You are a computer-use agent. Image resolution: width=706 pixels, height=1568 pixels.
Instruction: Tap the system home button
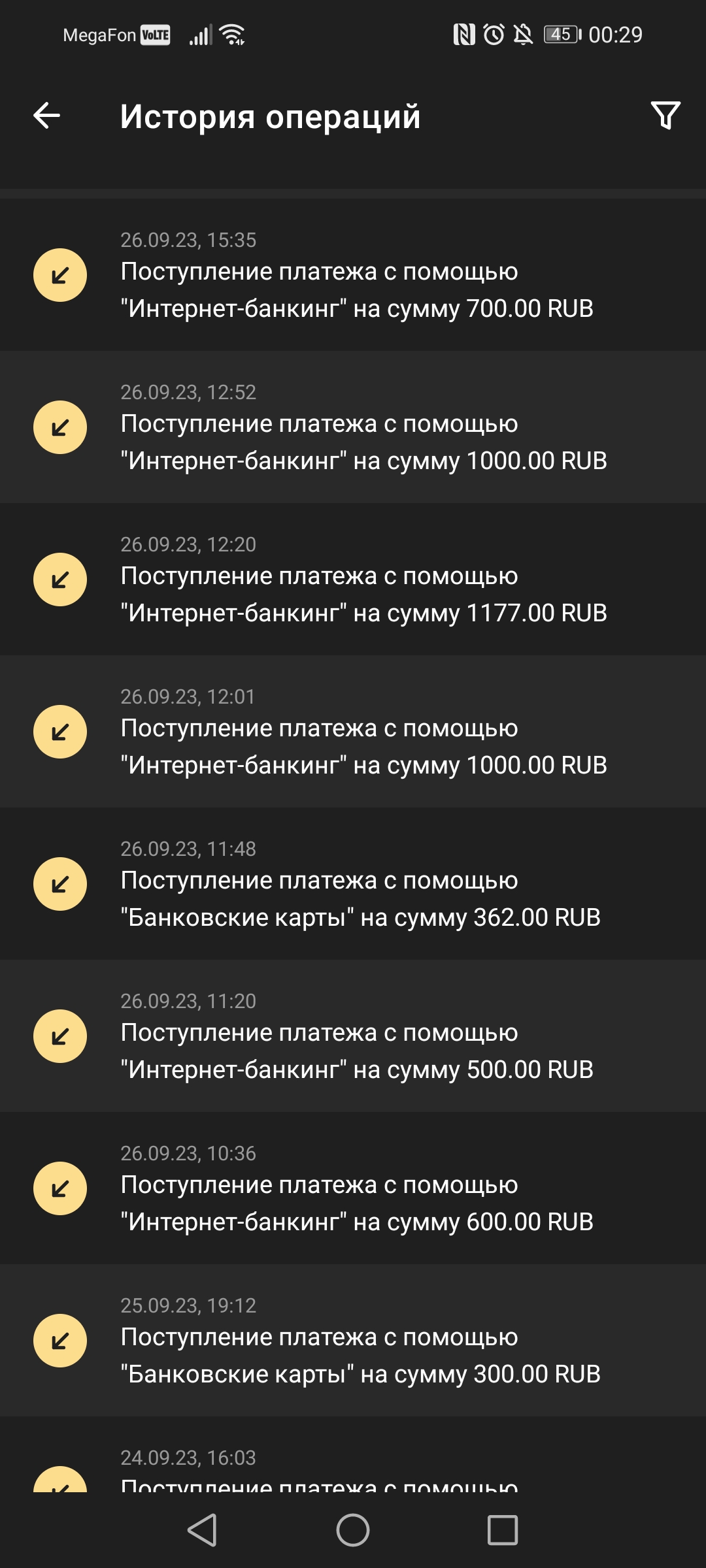click(353, 1530)
